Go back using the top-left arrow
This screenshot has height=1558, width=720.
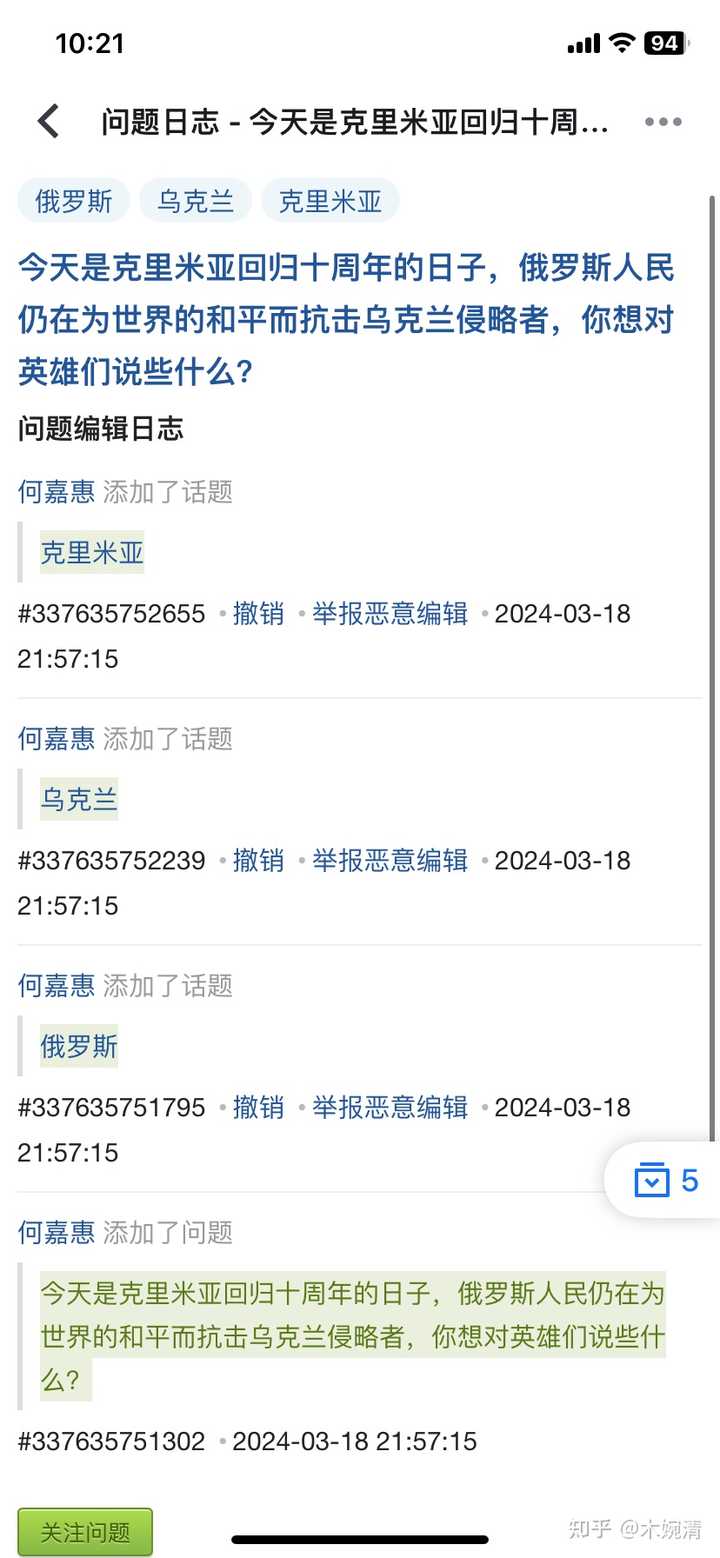[48, 122]
